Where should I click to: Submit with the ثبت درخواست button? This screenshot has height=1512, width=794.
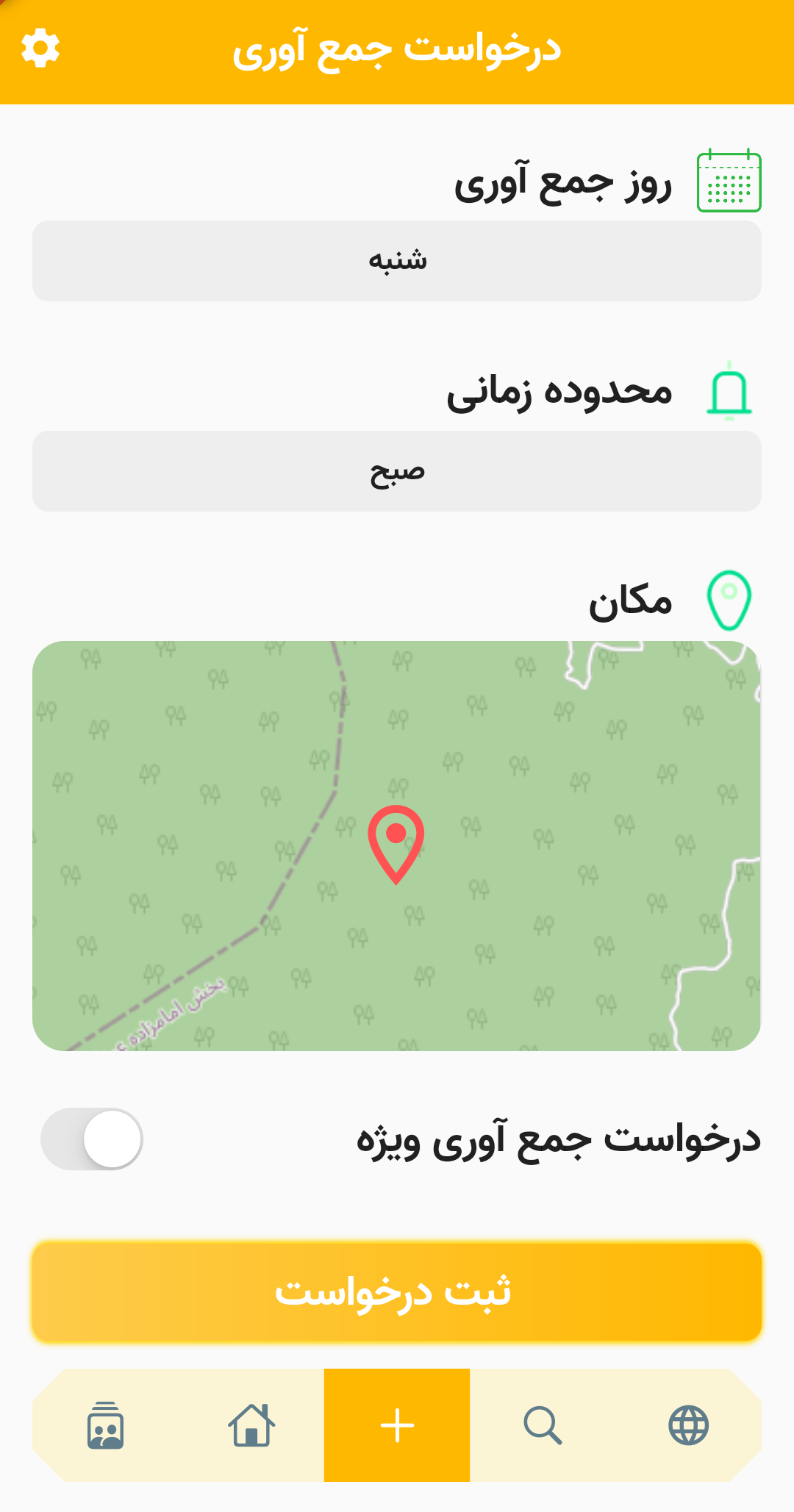pos(397,1292)
